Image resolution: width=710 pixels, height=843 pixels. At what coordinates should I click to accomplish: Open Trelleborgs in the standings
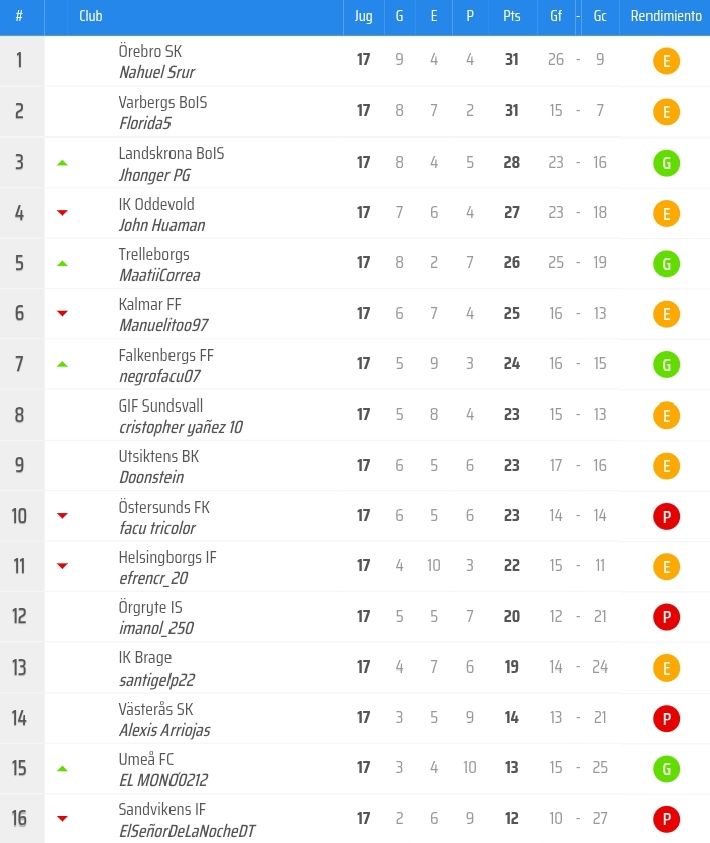pos(154,254)
